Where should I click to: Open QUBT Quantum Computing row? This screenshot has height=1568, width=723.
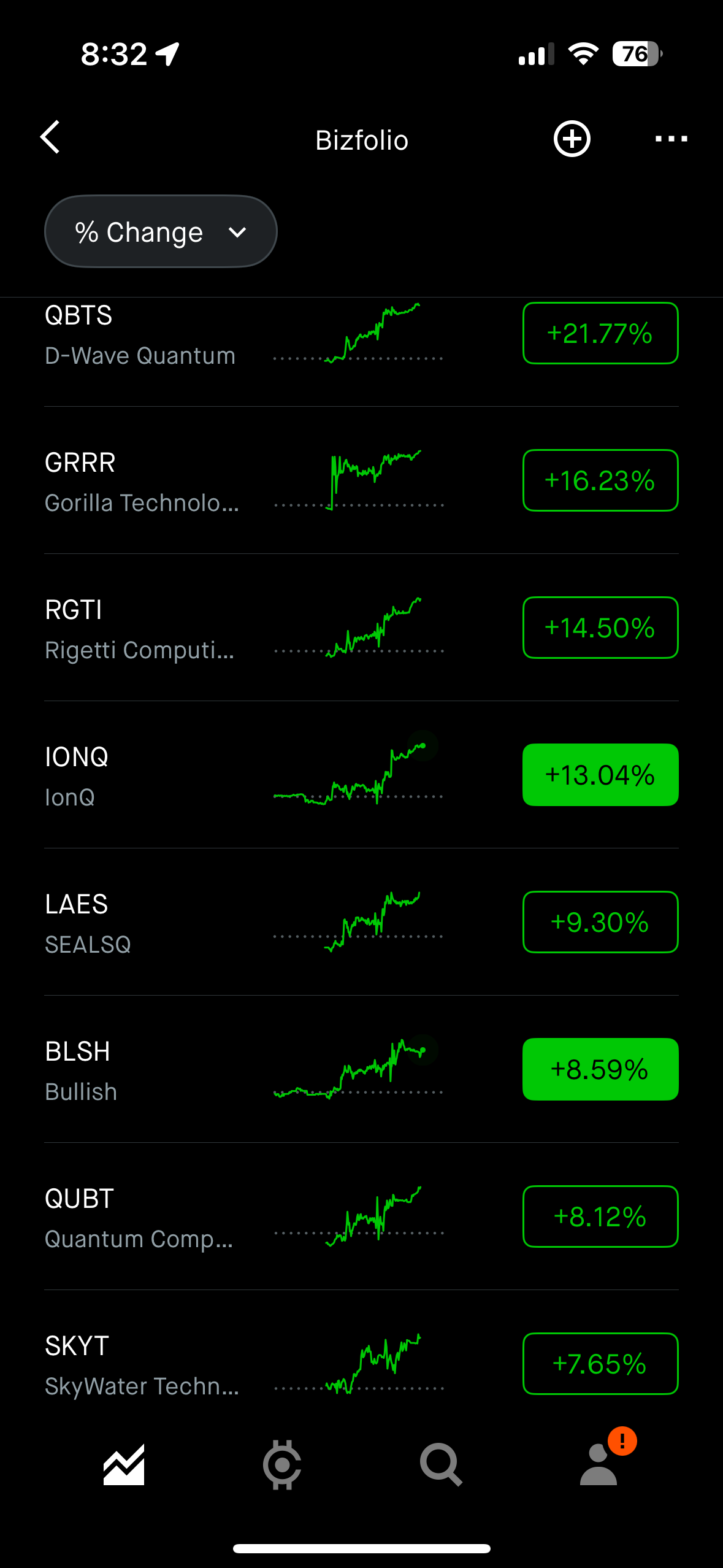tap(361, 1216)
